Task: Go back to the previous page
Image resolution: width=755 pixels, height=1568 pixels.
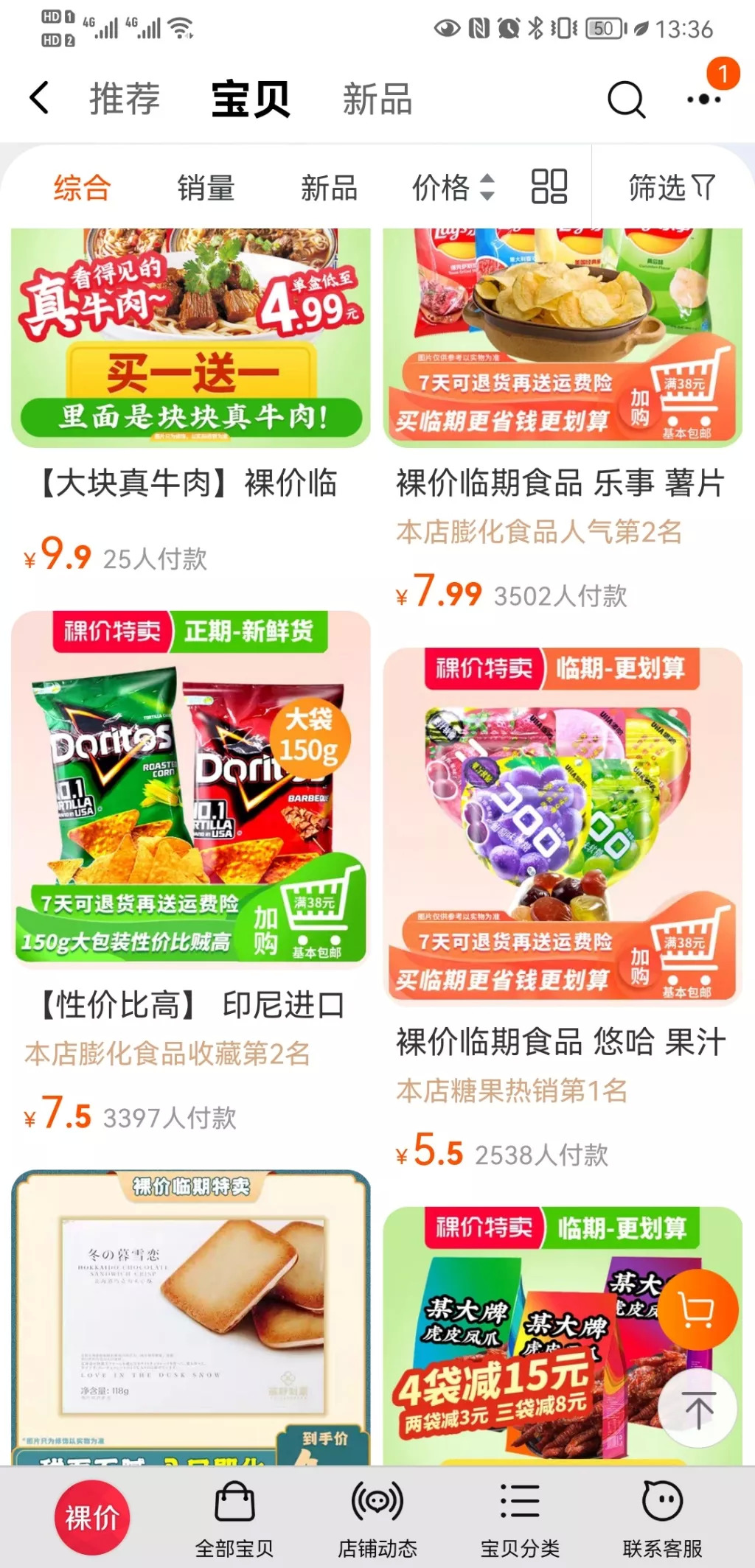Action: tap(39, 98)
